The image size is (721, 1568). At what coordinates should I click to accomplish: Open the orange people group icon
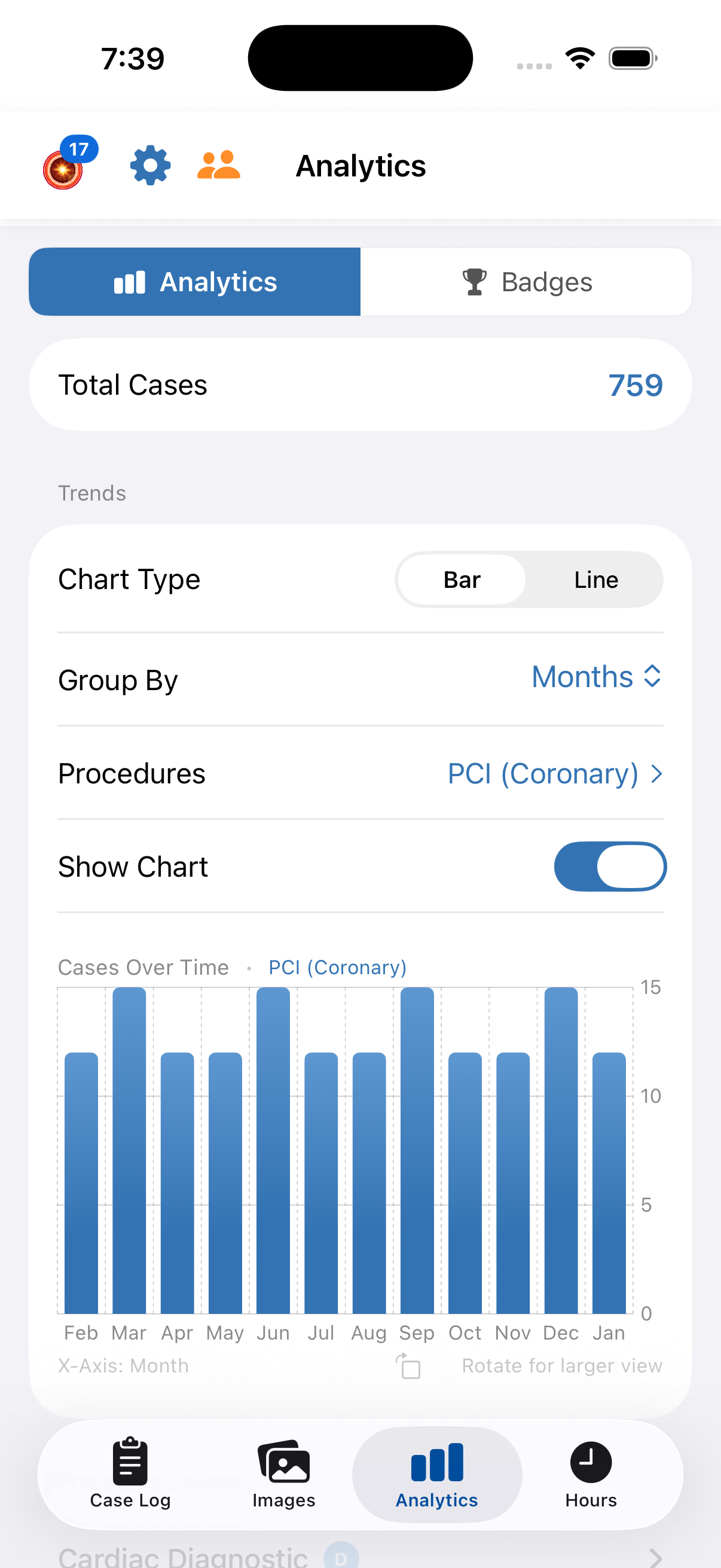click(218, 166)
